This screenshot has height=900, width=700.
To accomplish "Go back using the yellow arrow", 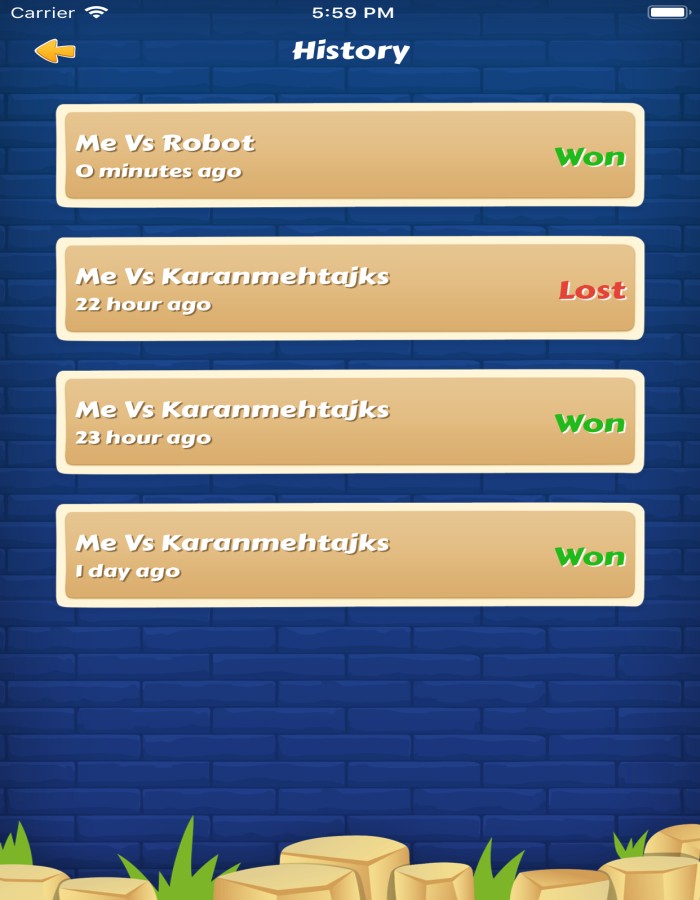I will click(55, 51).
